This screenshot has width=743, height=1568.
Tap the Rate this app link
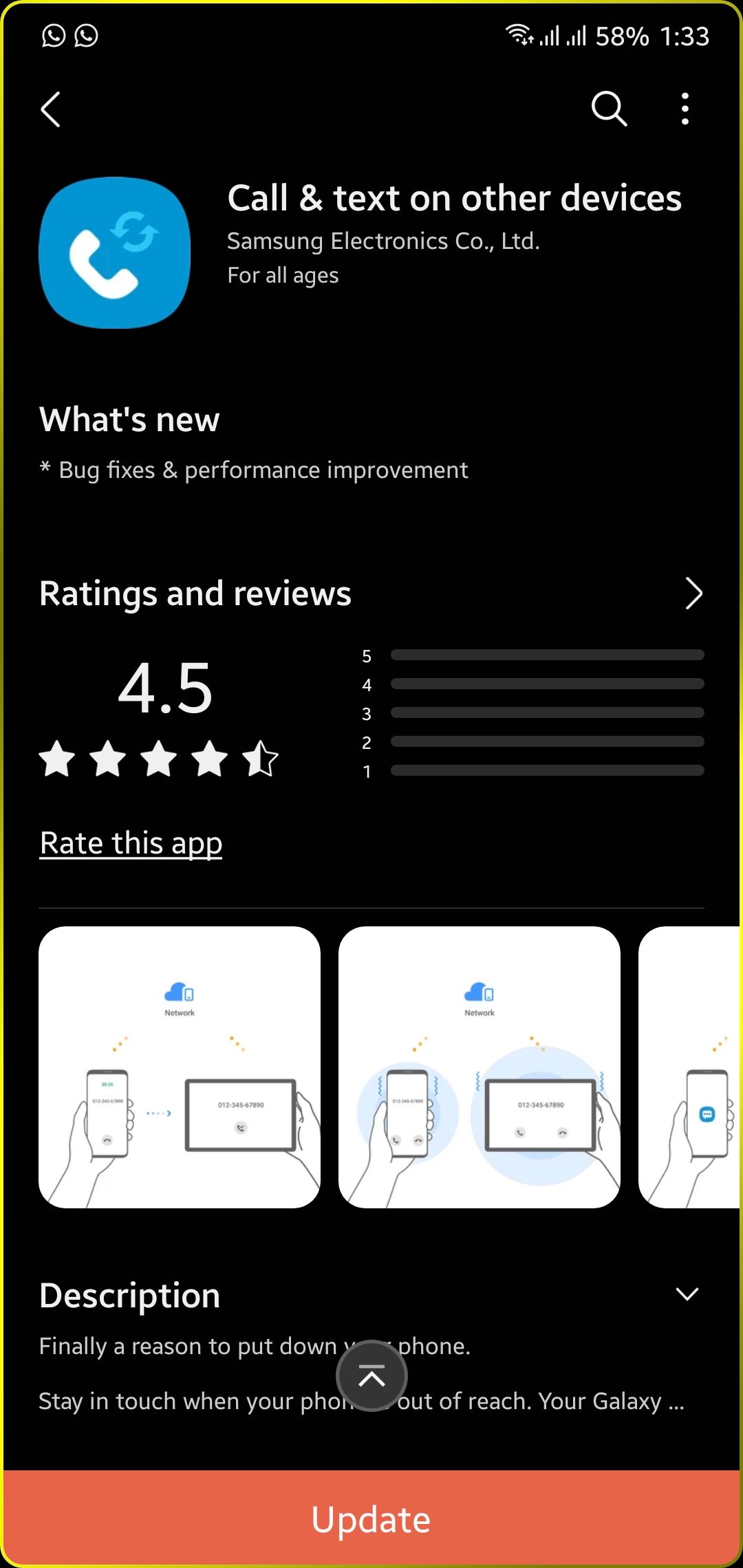click(x=131, y=843)
